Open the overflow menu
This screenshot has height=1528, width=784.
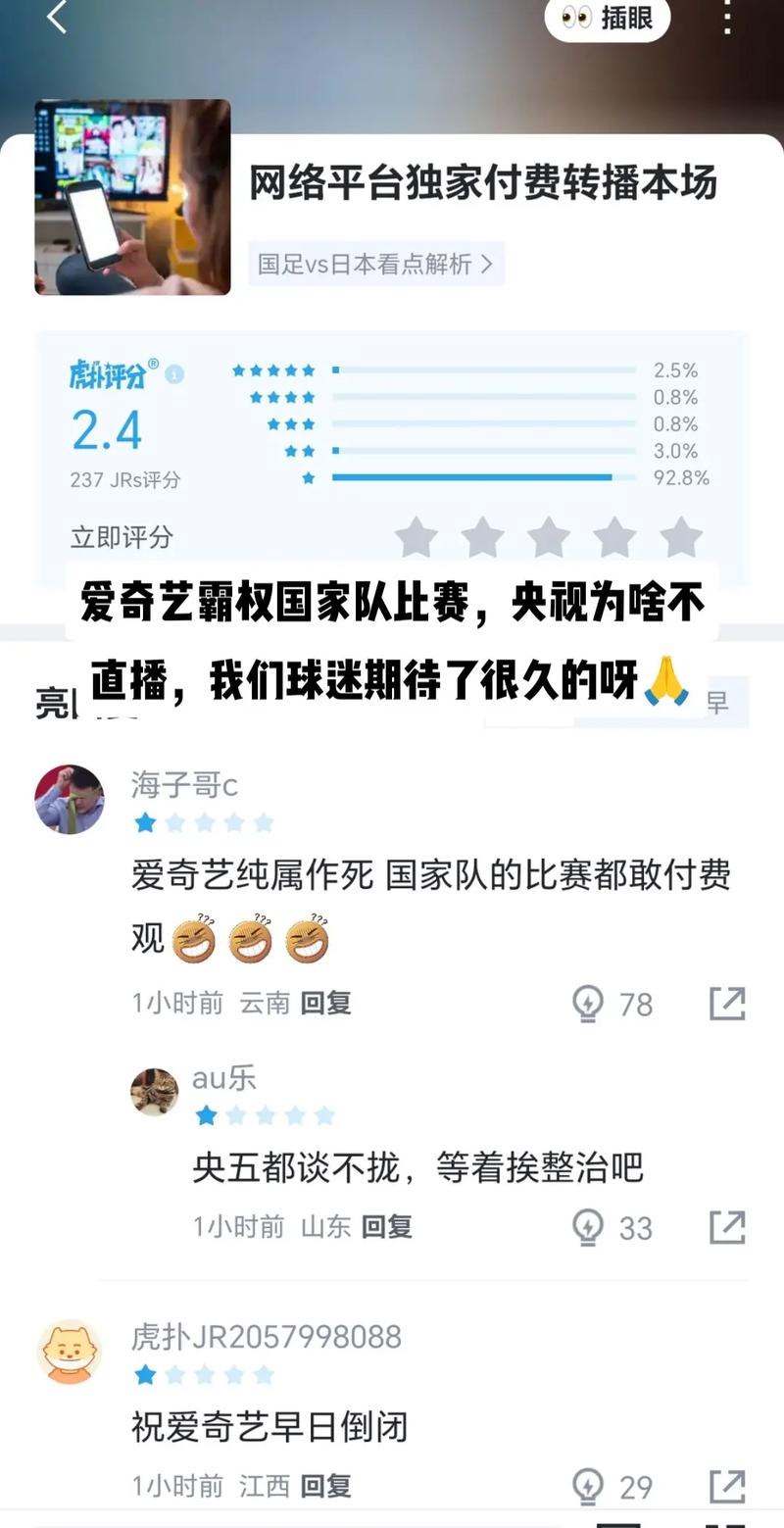[x=727, y=18]
